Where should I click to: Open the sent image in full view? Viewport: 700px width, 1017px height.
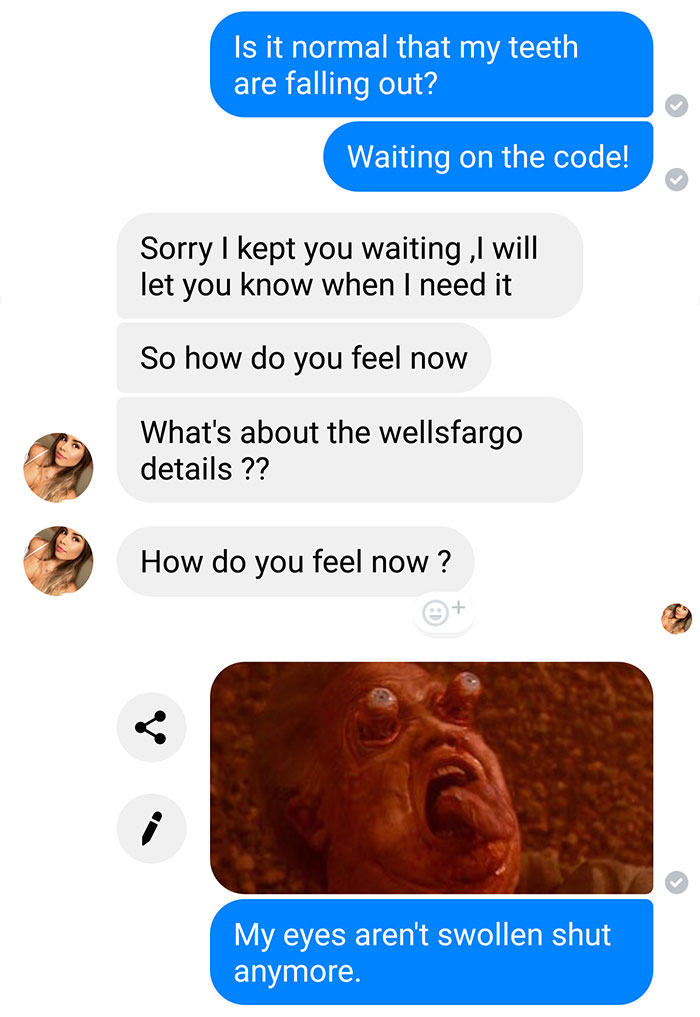(431, 777)
